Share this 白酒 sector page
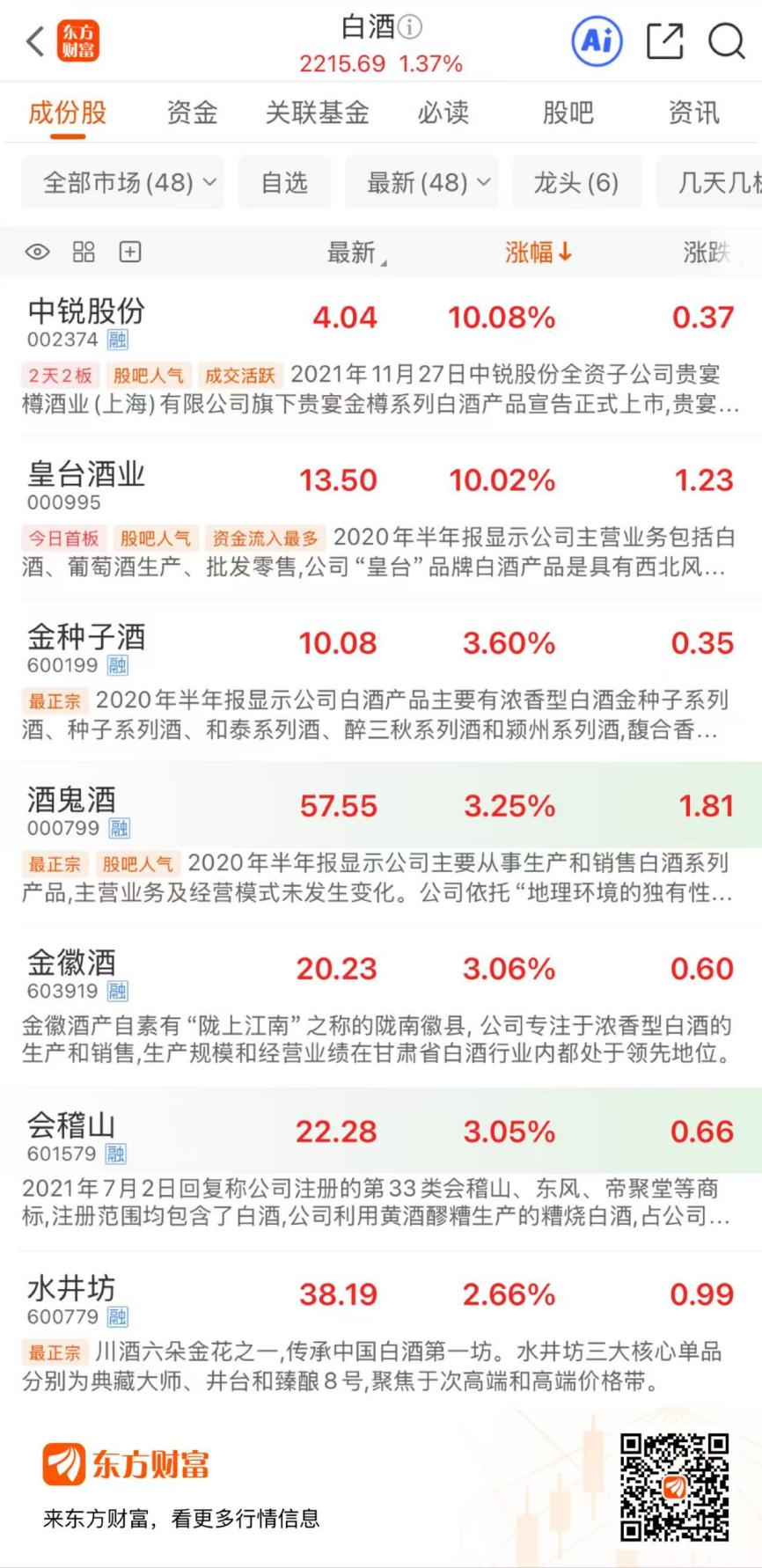The height and width of the screenshot is (1568, 762). coord(664,41)
